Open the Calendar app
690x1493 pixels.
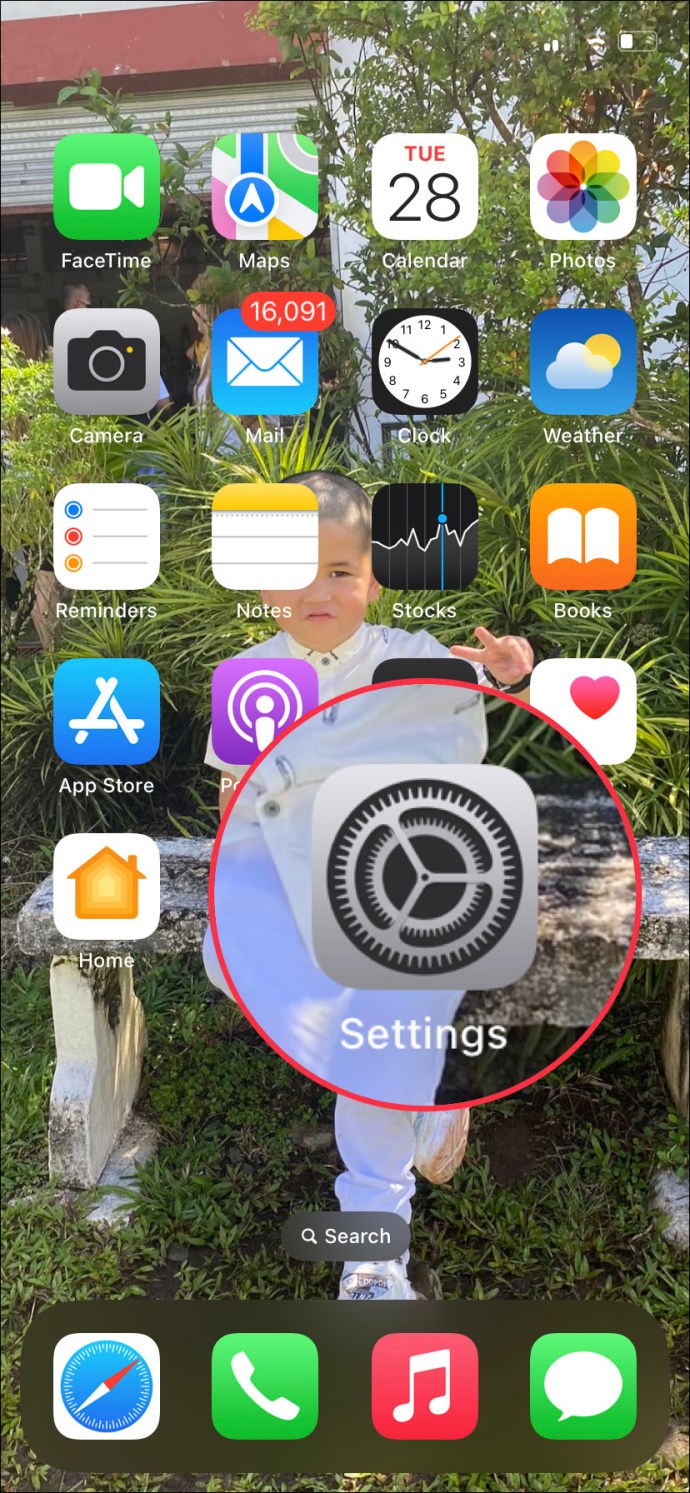coord(424,186)
